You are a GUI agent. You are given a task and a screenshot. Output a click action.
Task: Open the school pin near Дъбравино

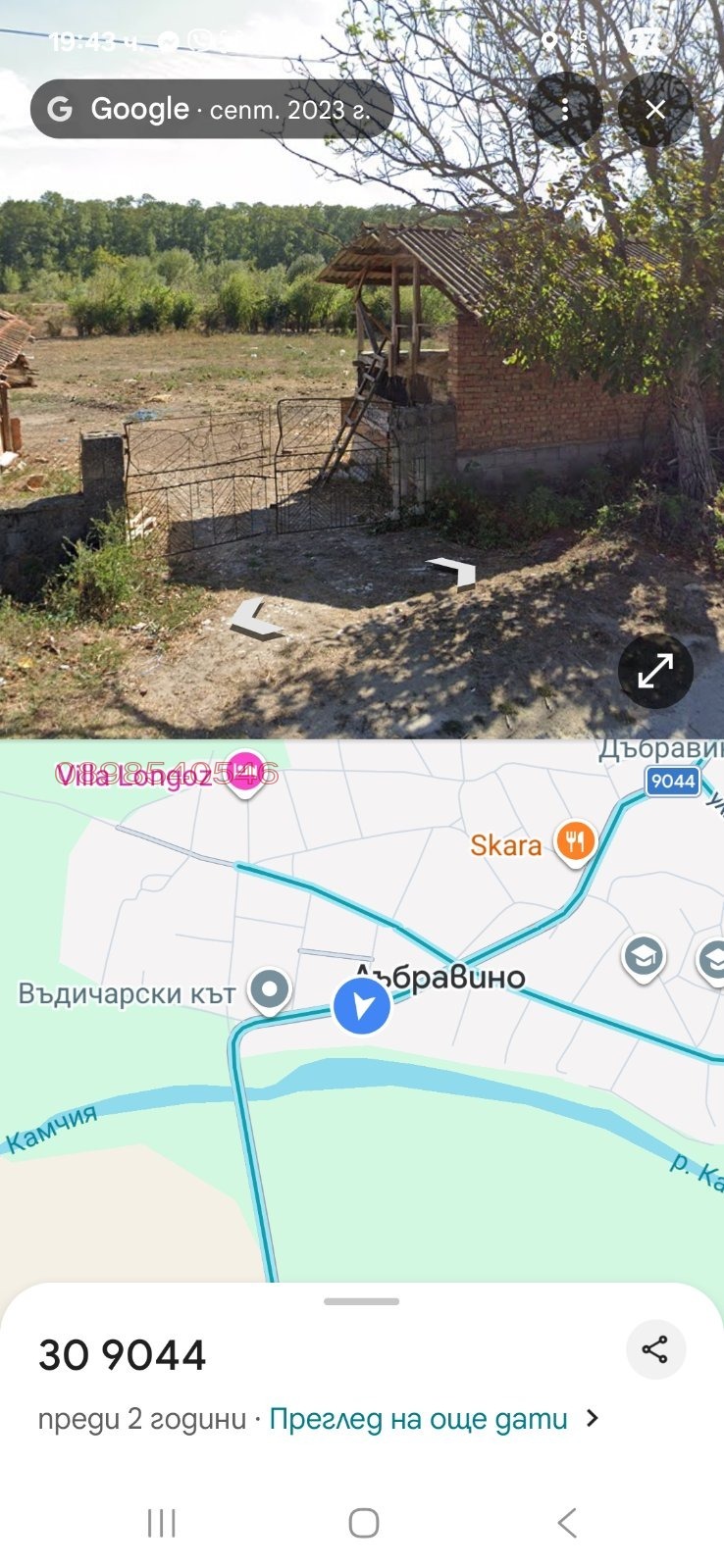pos(644,956)
